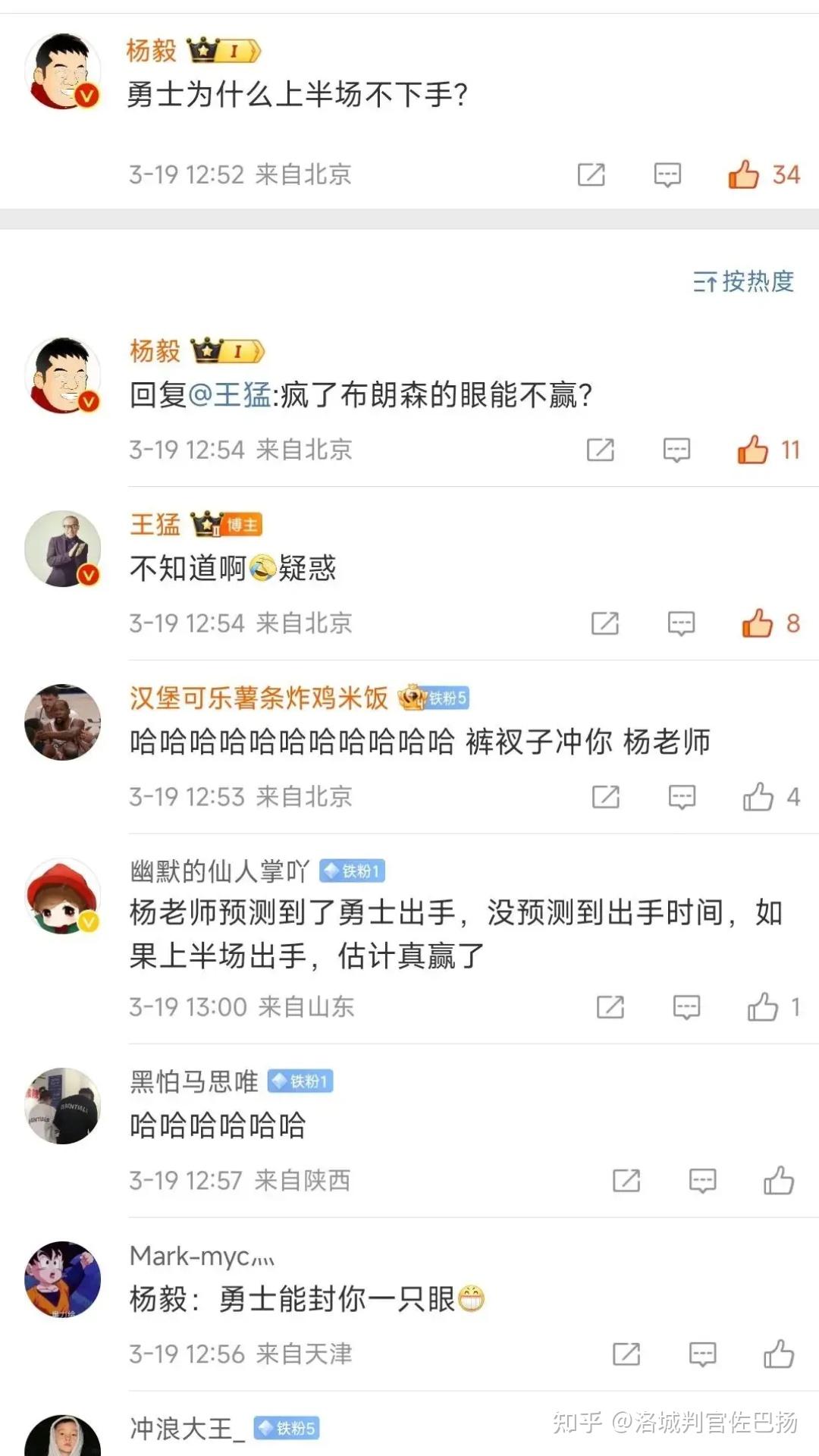Reply to 王猛's comment
Viewport: 819px width, 1456px height.
point(681,623)
